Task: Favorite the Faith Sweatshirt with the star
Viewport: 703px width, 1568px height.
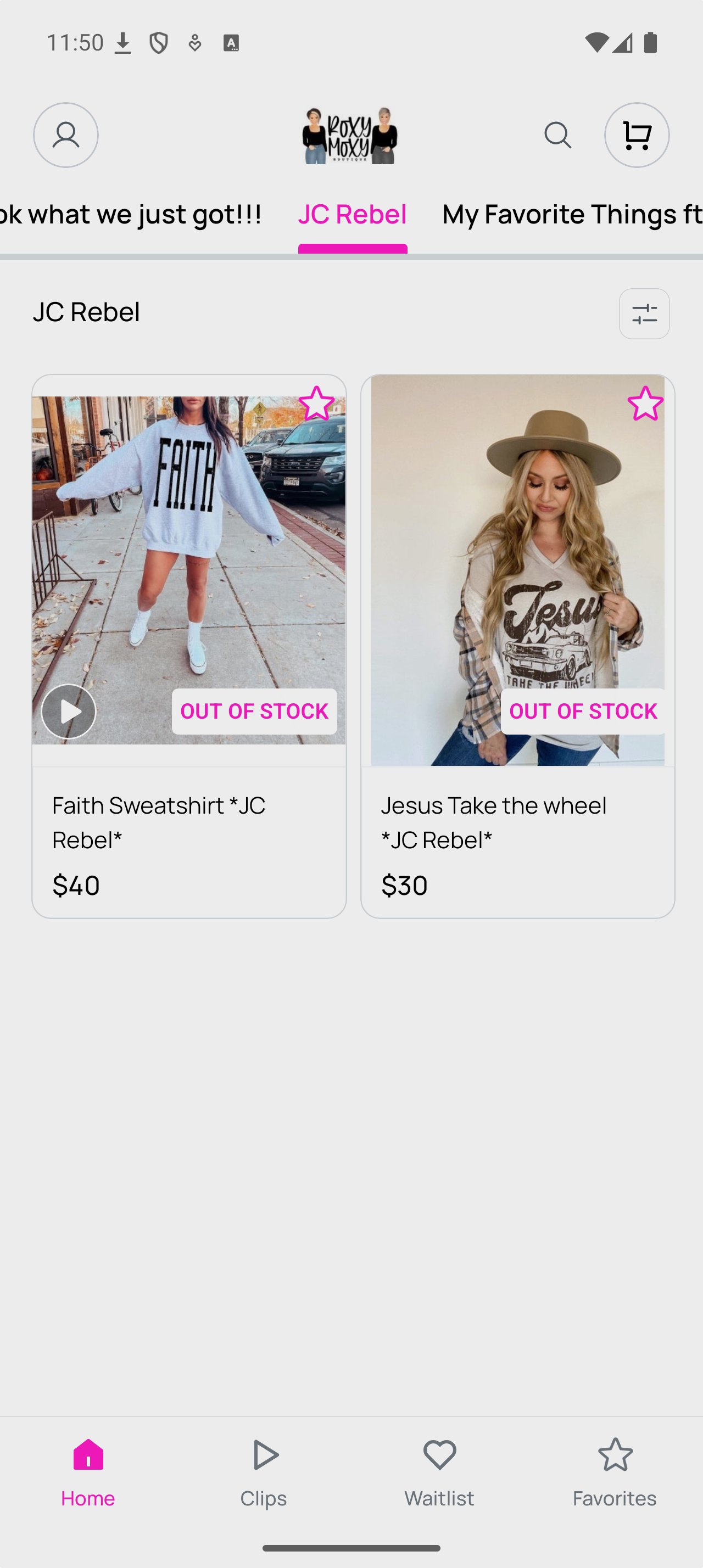Action: [316, 404]
